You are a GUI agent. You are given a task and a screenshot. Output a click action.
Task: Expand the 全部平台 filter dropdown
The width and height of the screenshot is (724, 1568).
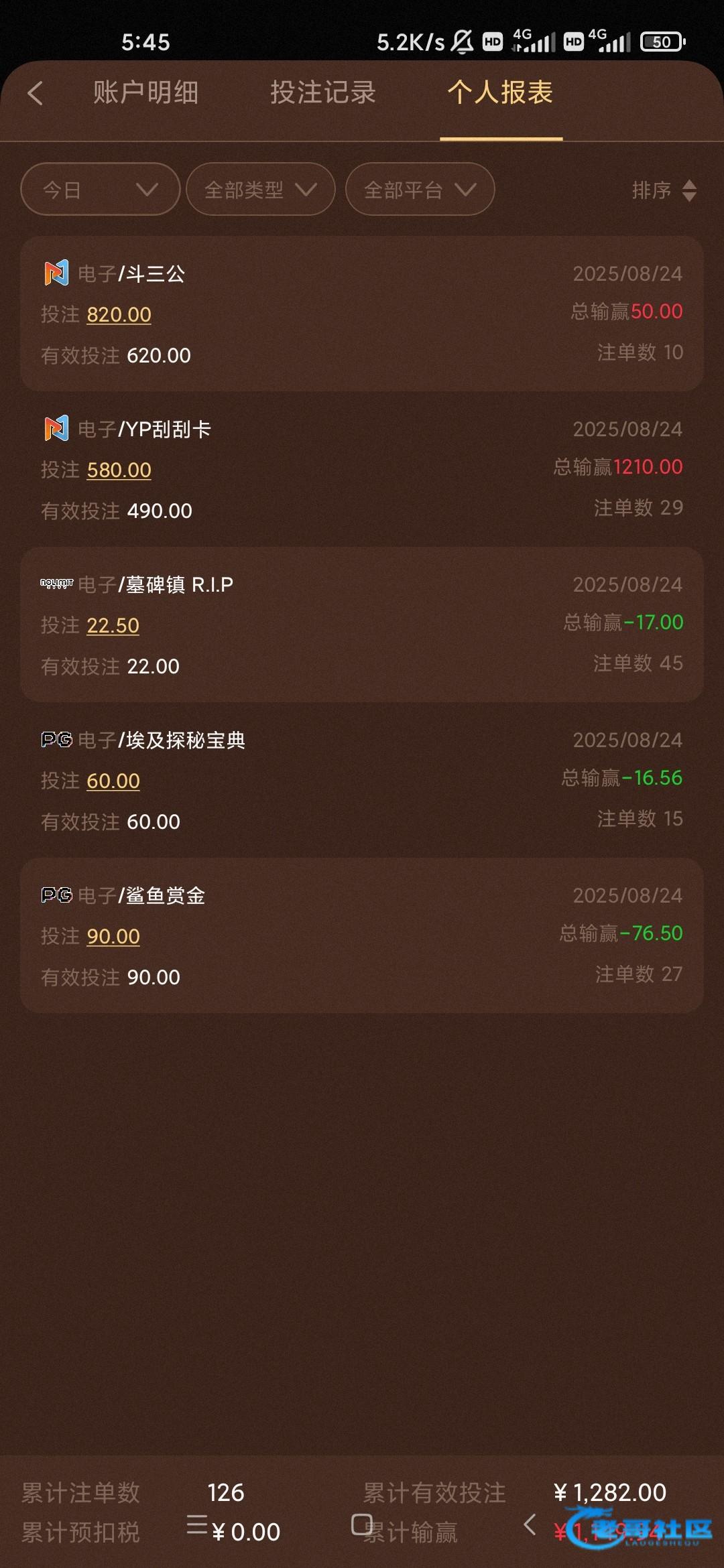click(420, 190)
